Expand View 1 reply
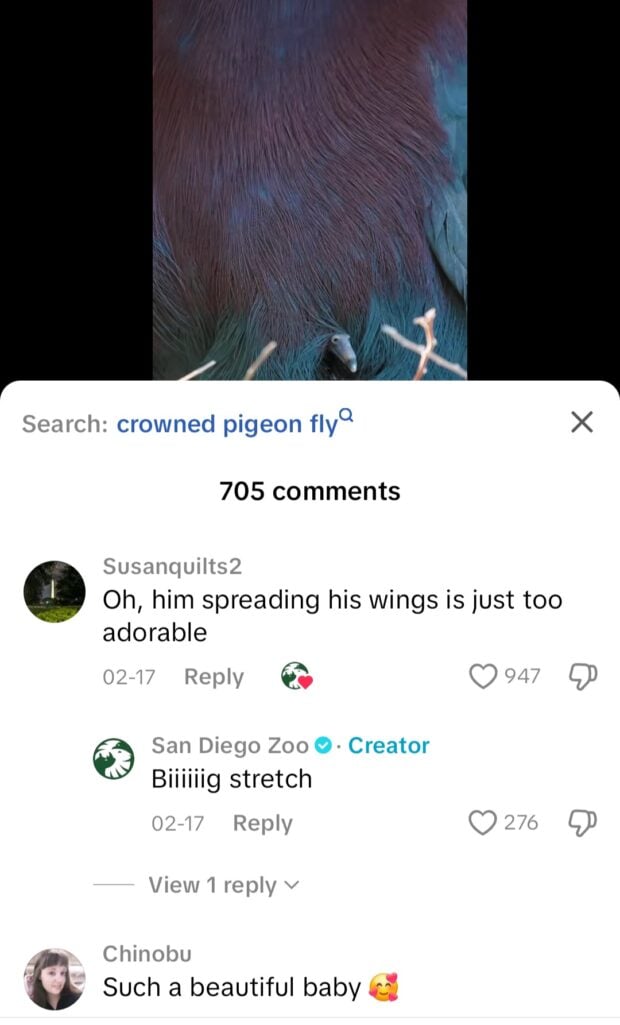 [223, 885]
